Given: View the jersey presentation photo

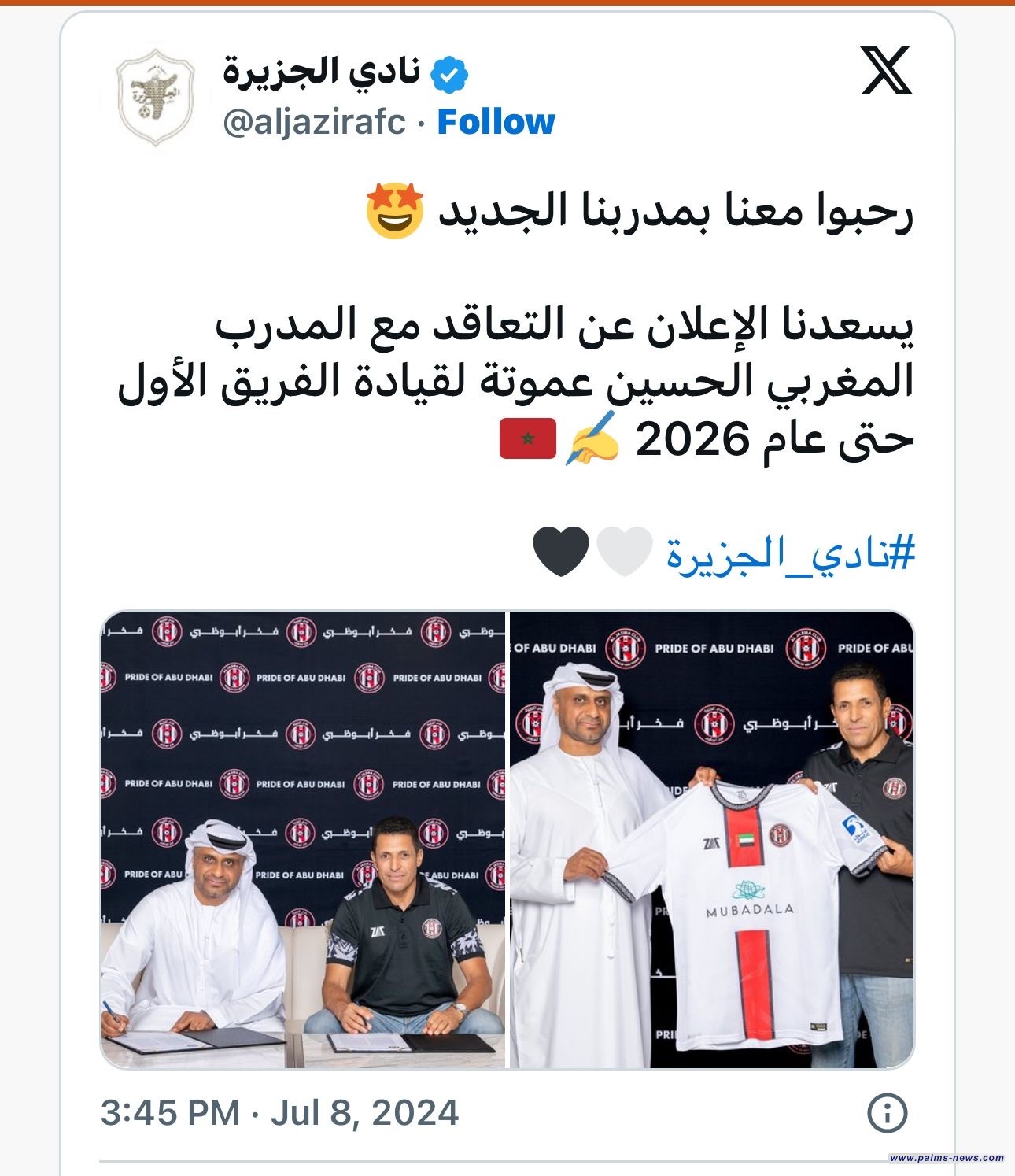Looking at the screenshot, I should [x=712, y=839].
